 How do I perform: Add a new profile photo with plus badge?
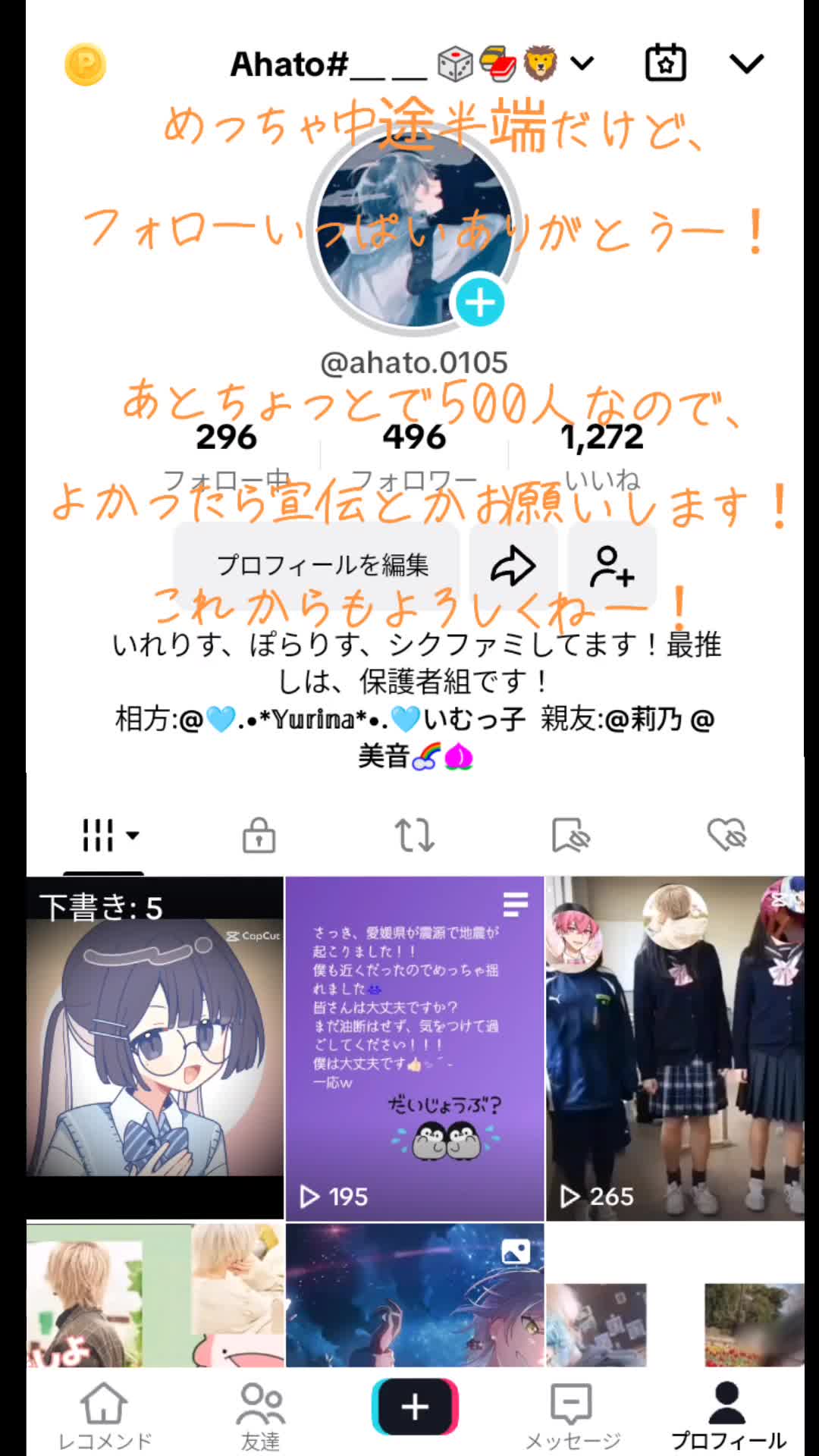[479, 303]
